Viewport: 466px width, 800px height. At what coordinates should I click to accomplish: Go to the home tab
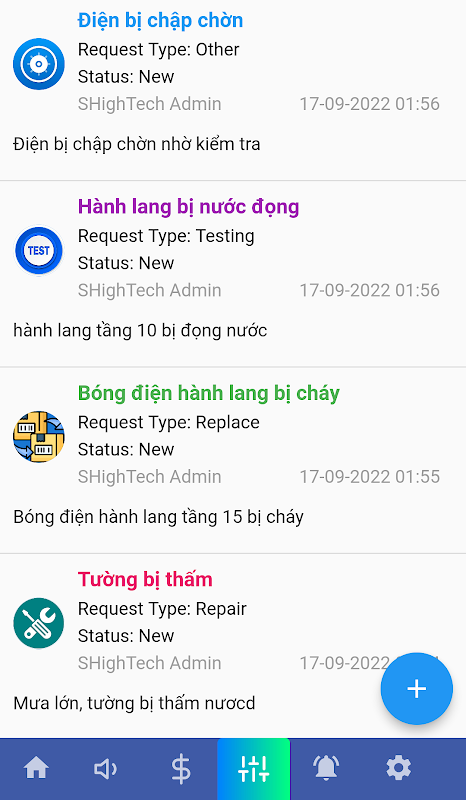36,769
